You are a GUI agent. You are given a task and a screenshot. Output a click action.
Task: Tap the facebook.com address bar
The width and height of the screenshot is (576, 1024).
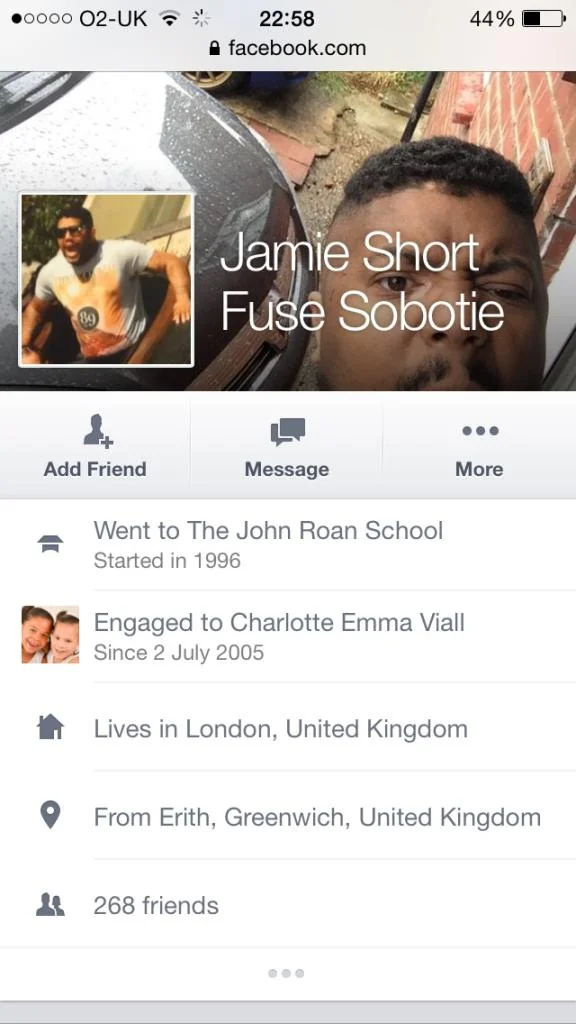288,48
